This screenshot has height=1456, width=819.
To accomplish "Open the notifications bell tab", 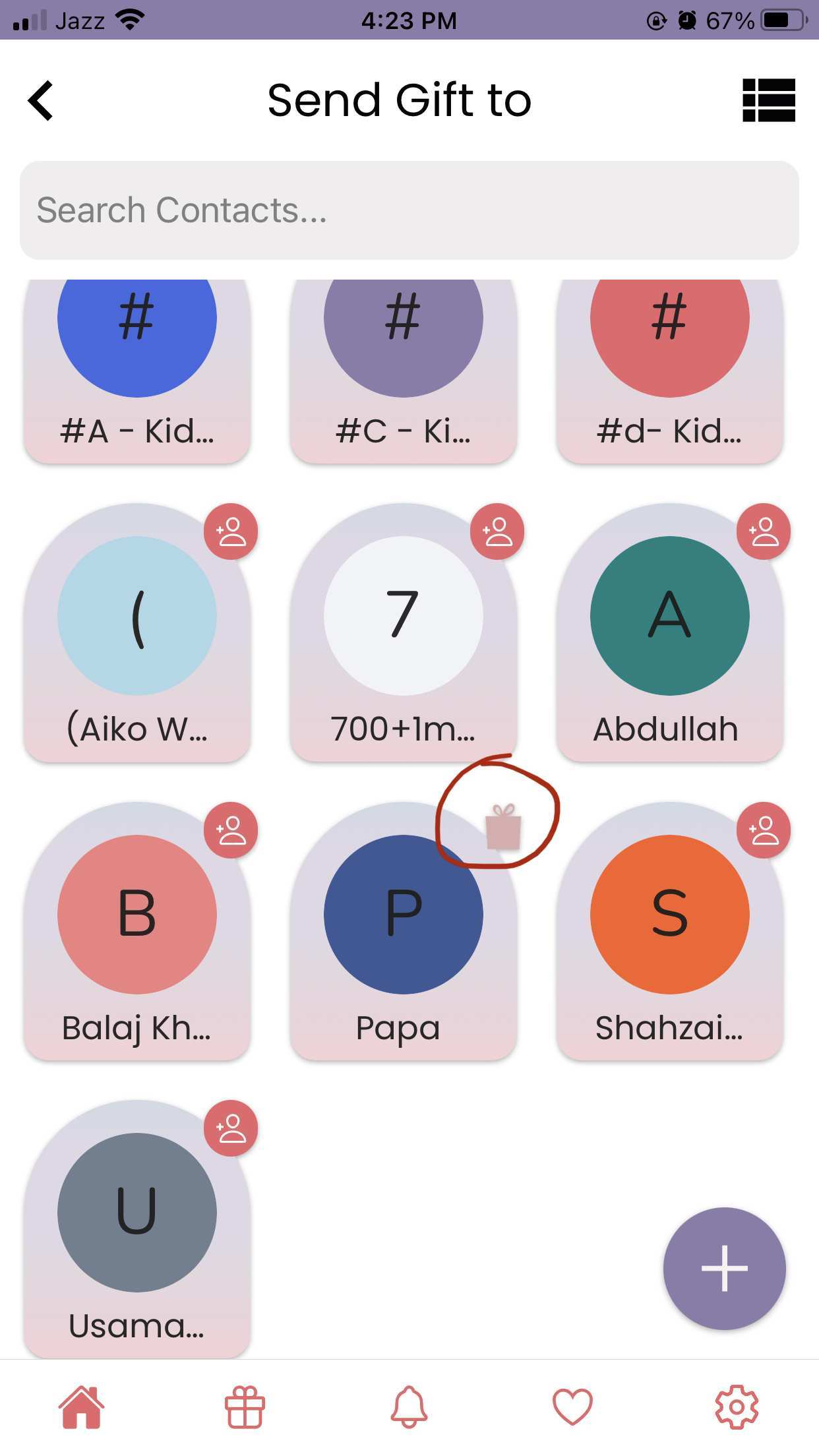I will [409, 1407].
